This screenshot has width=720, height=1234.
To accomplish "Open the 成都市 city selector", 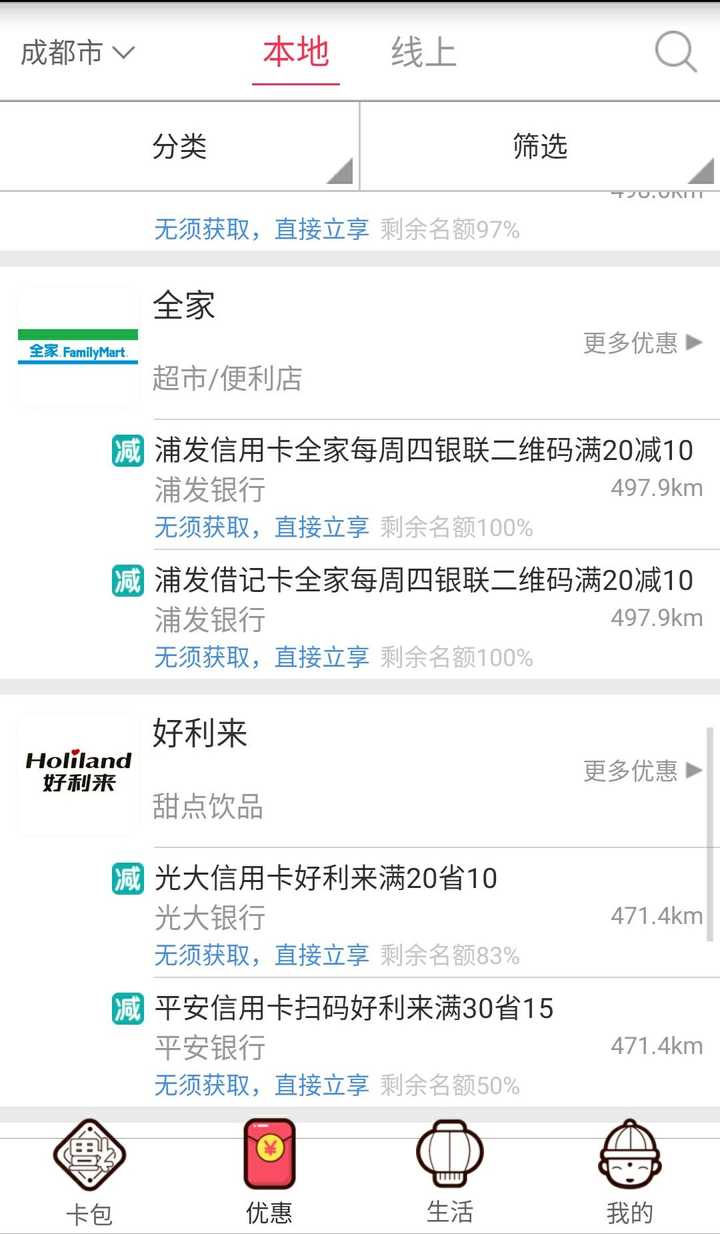I will click(78, 53).
